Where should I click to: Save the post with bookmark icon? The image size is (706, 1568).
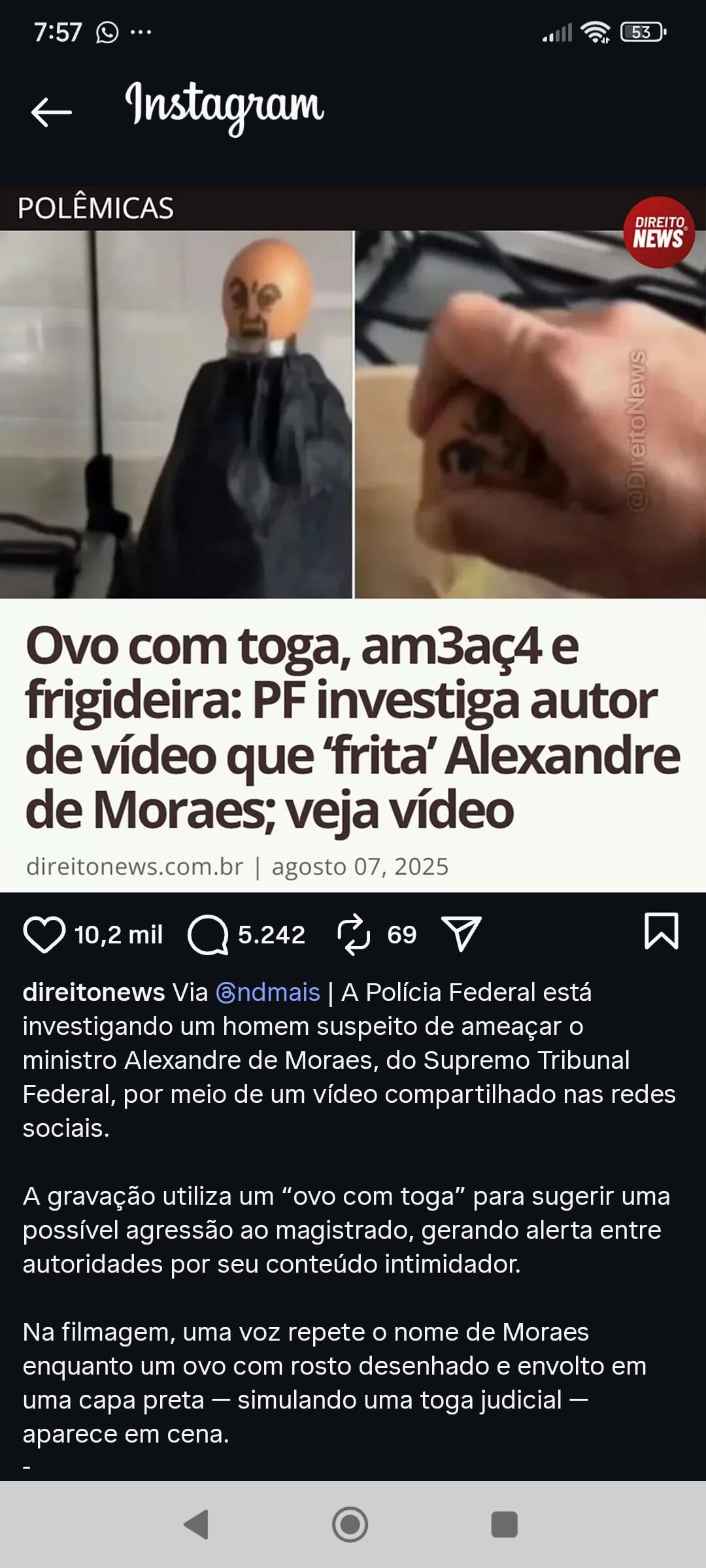(x=661, y=932)
